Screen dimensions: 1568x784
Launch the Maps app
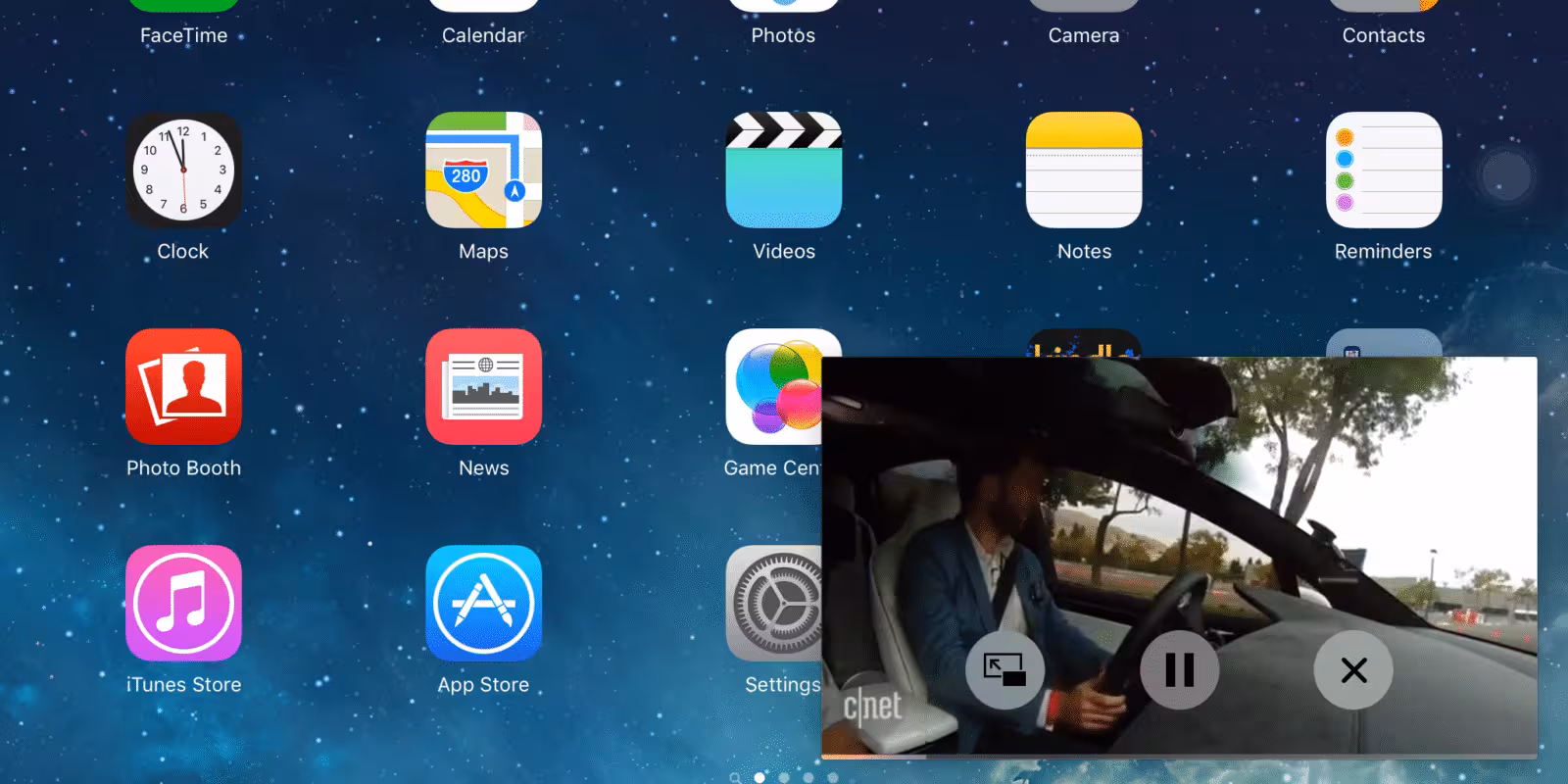483,171
